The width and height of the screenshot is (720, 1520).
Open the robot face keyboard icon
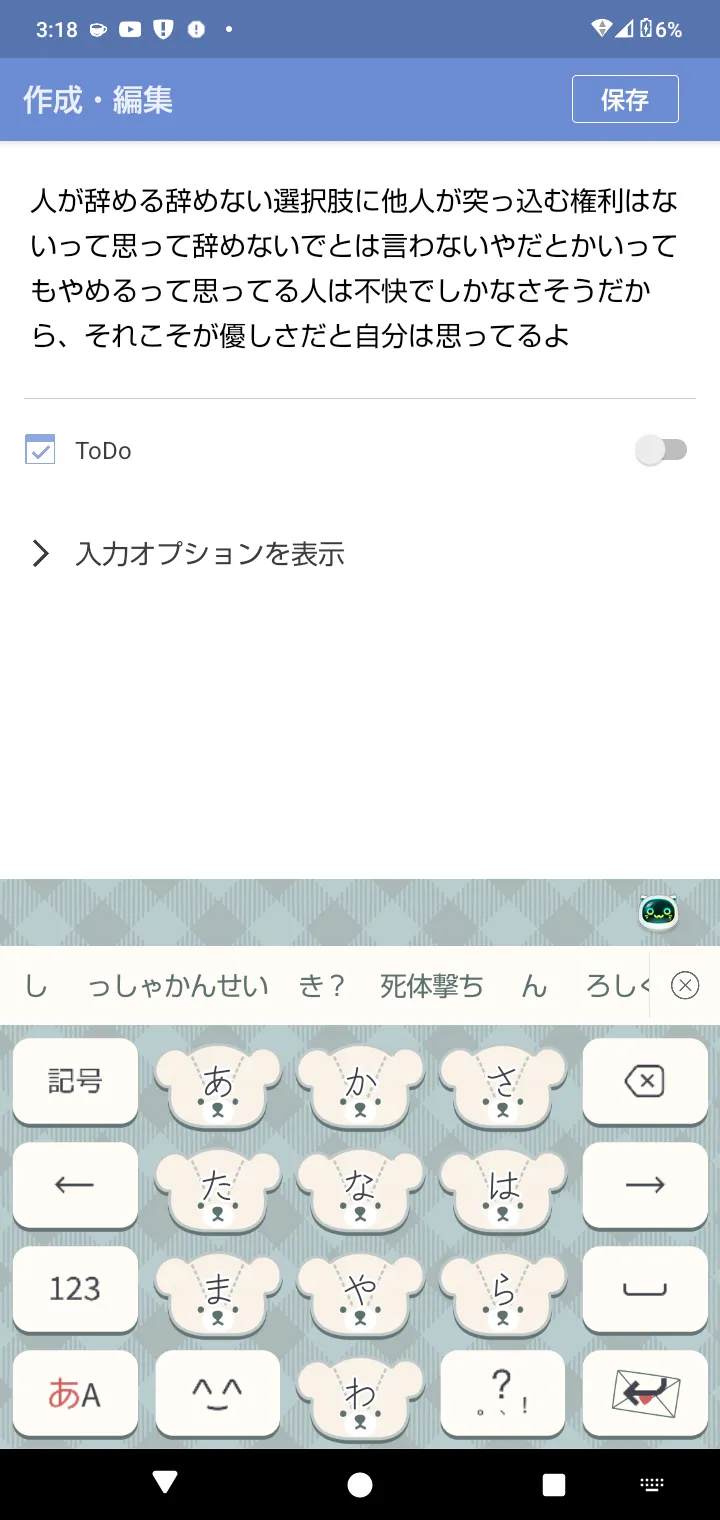[x=659, y=912]
